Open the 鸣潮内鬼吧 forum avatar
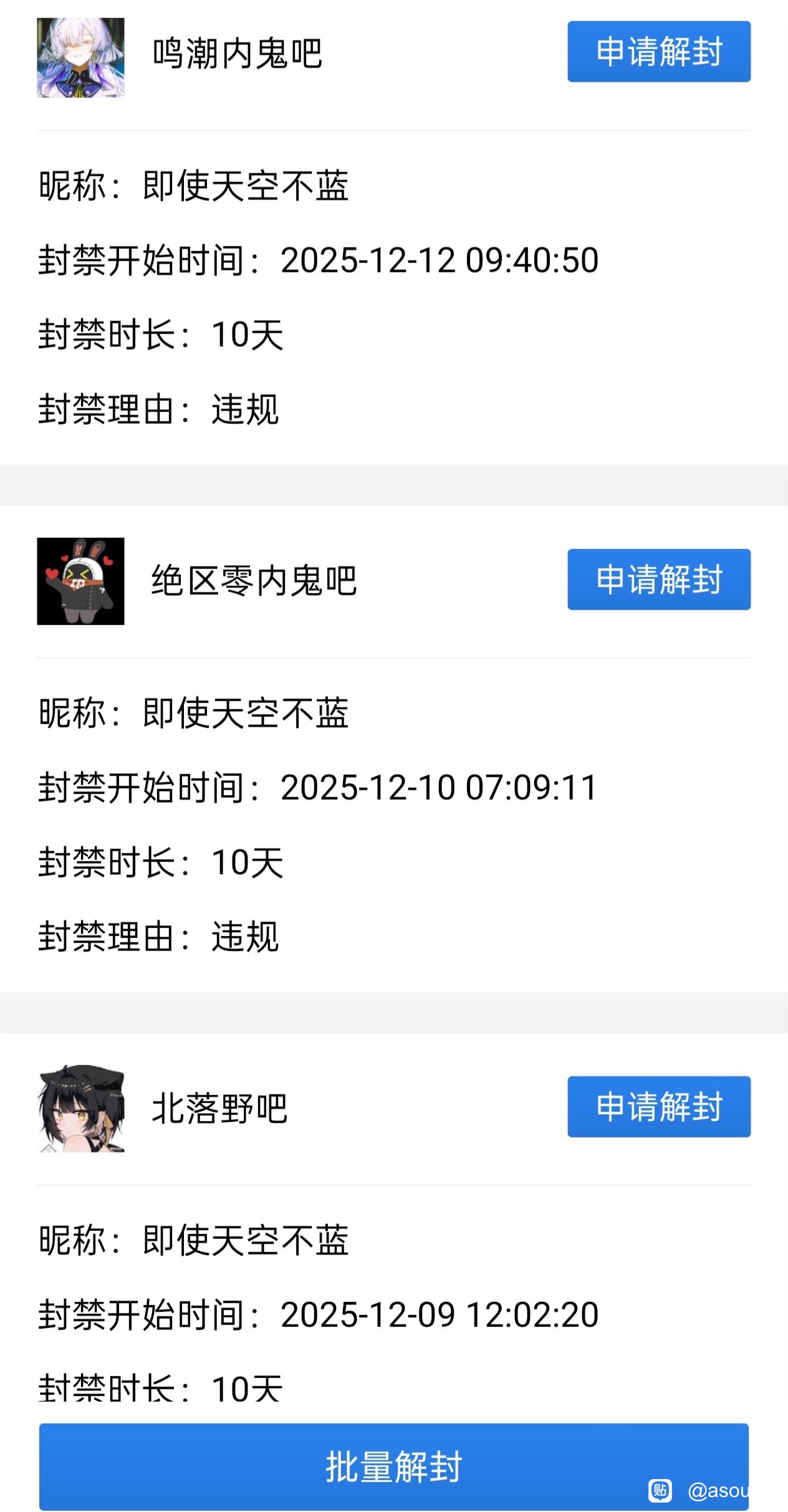 pos(80,58)
